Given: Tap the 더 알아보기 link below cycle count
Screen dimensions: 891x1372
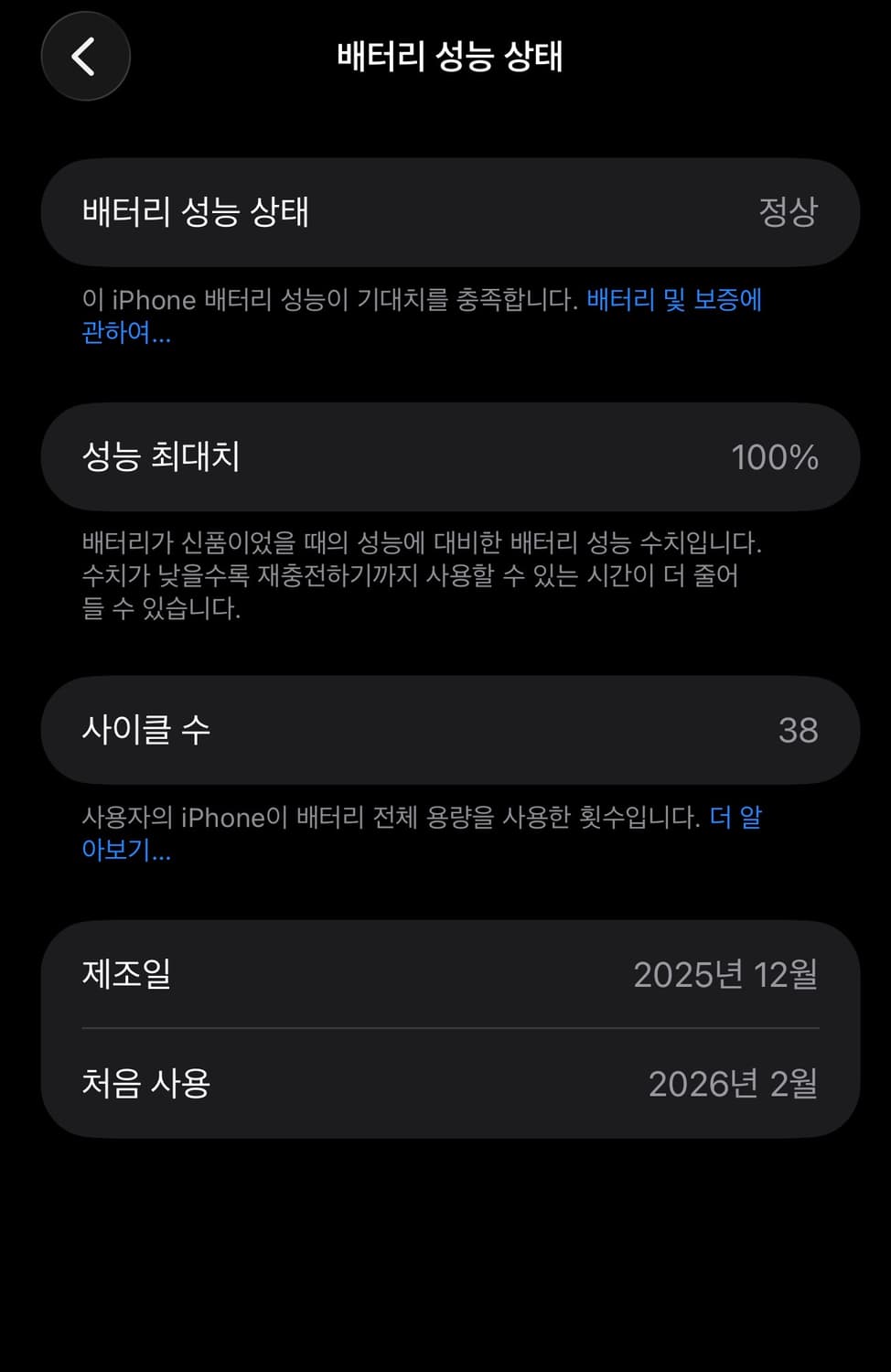Looking at the screenshot, I should [736, 817].
